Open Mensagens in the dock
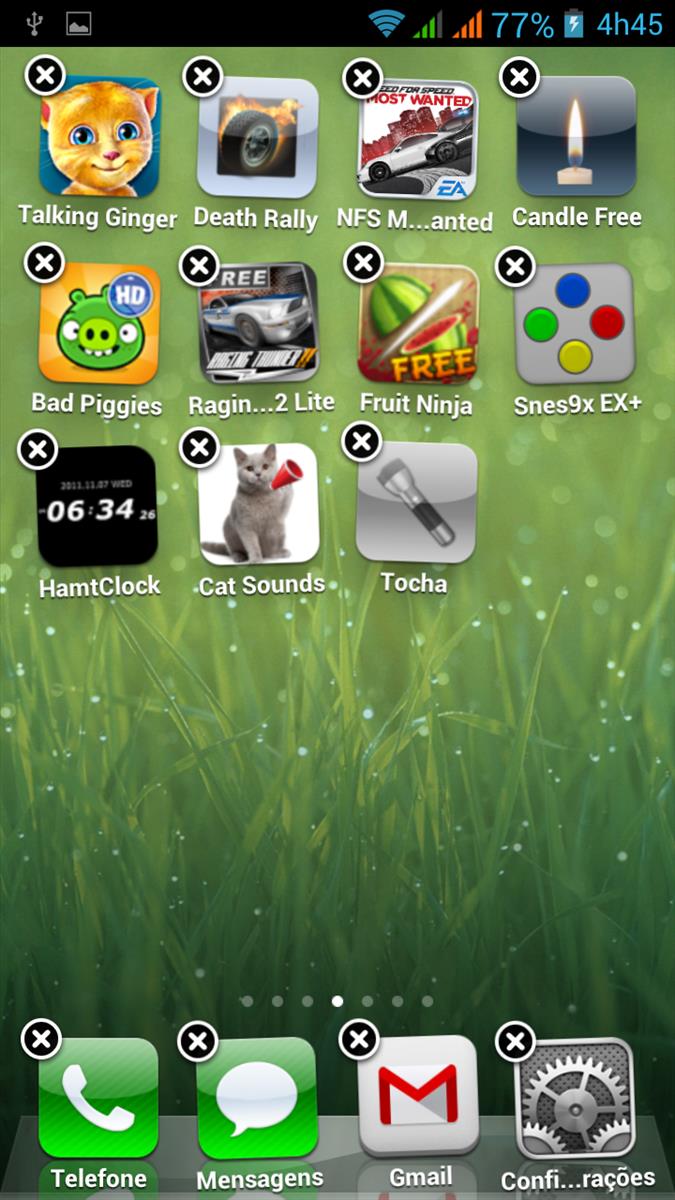The width and height of the screenshot is (675, 1200). 257,1099
